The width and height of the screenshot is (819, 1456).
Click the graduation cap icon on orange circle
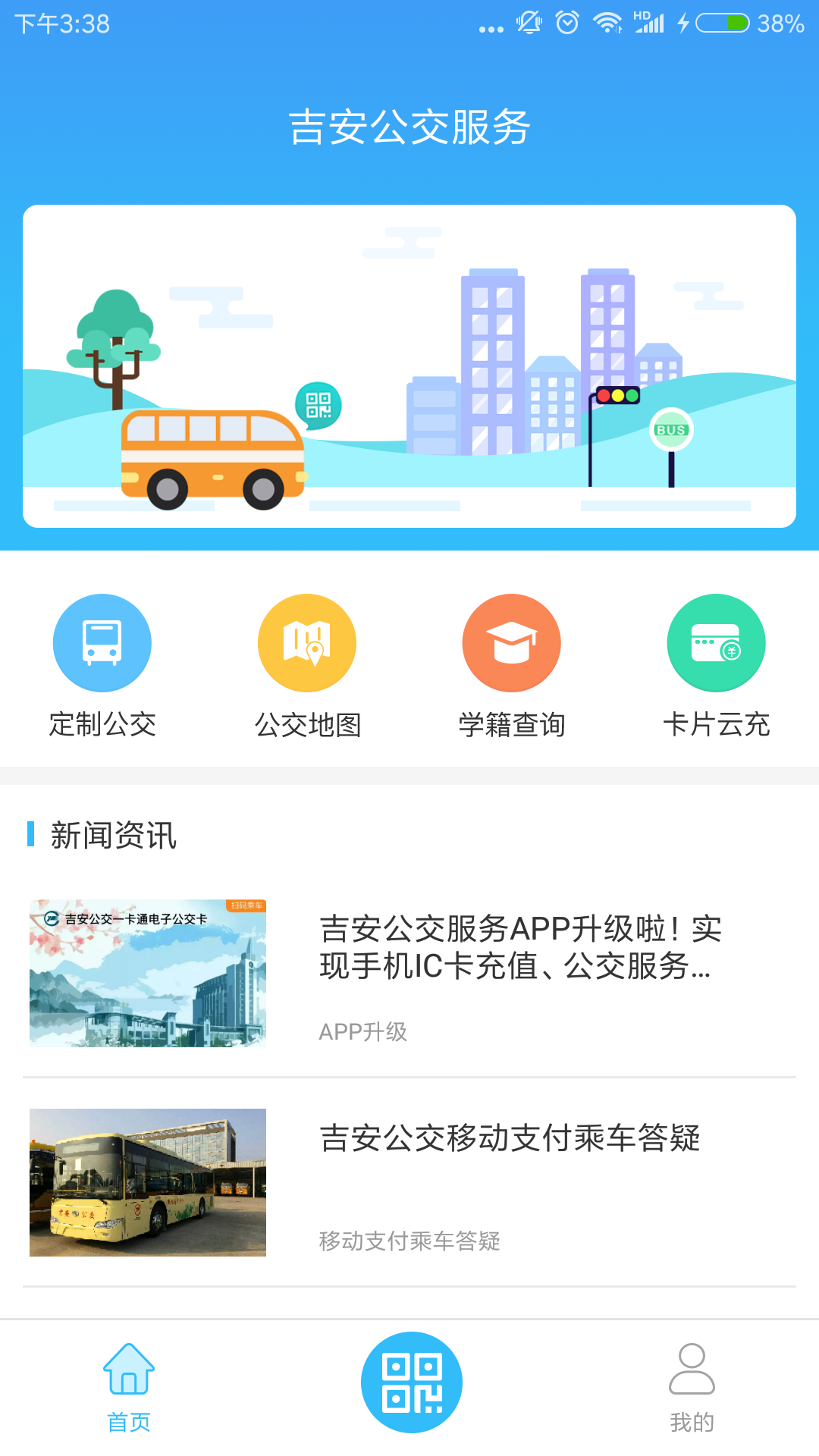pyautogui.click(x=512, y=642)
